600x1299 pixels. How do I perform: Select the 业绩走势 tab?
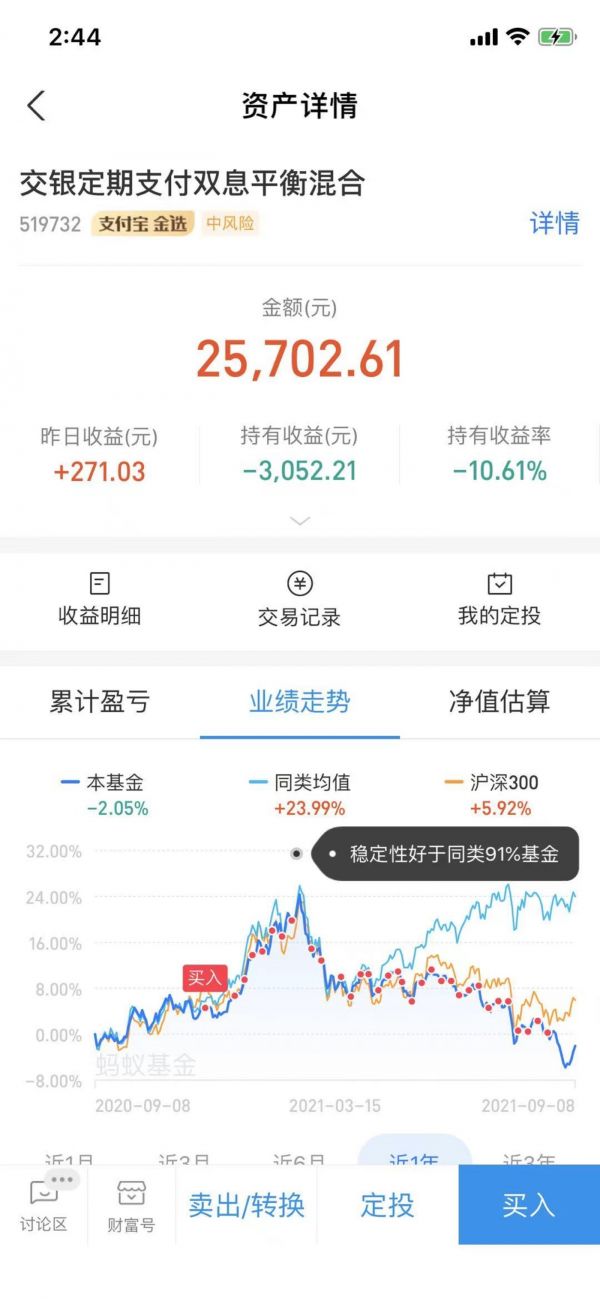(300, 701)
